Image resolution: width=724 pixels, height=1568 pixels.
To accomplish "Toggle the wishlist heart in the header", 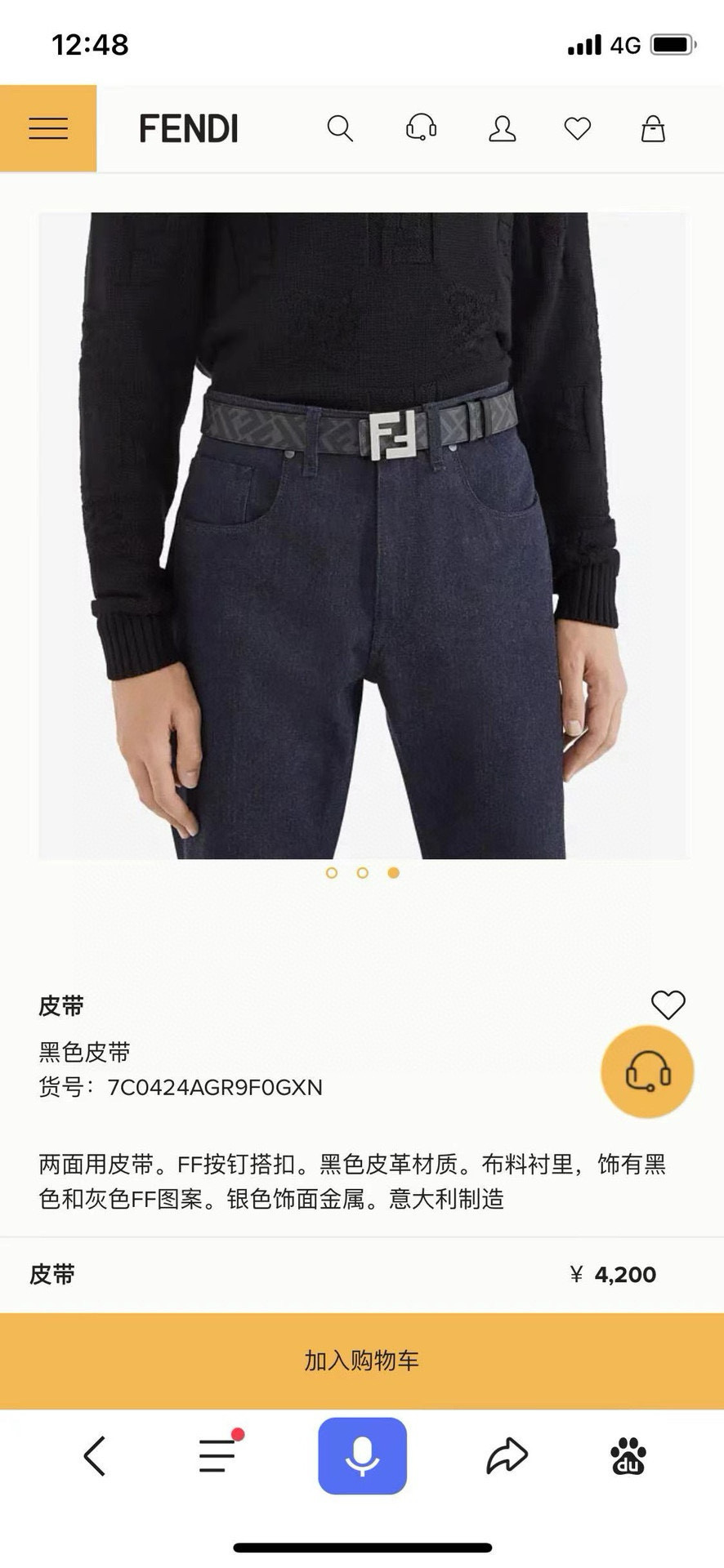I will [578, 128].
